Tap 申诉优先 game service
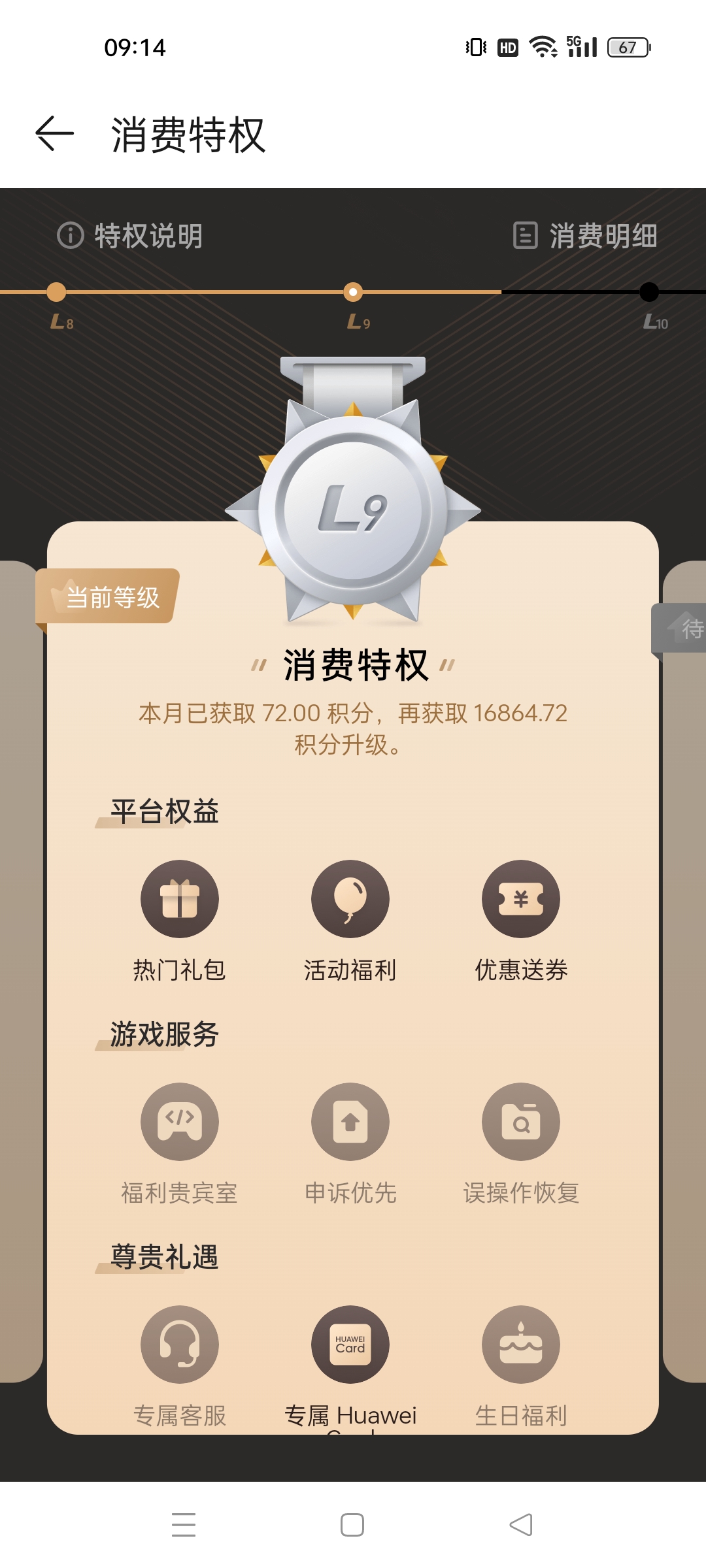706x1568 pixels. pyautogui.click(x=350, y=1122)
